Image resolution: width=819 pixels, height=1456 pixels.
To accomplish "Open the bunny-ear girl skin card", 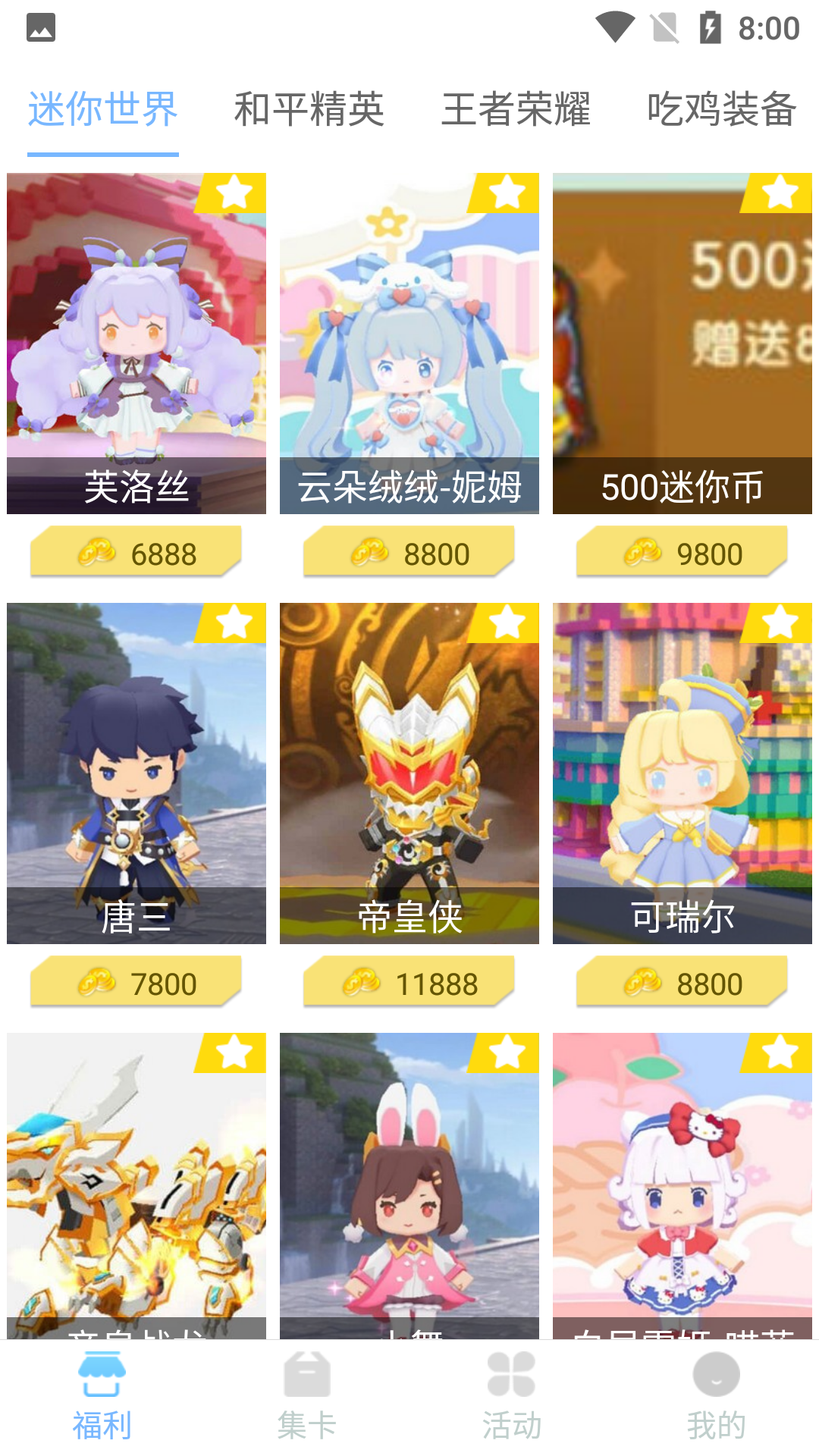I will [409, 1185].
